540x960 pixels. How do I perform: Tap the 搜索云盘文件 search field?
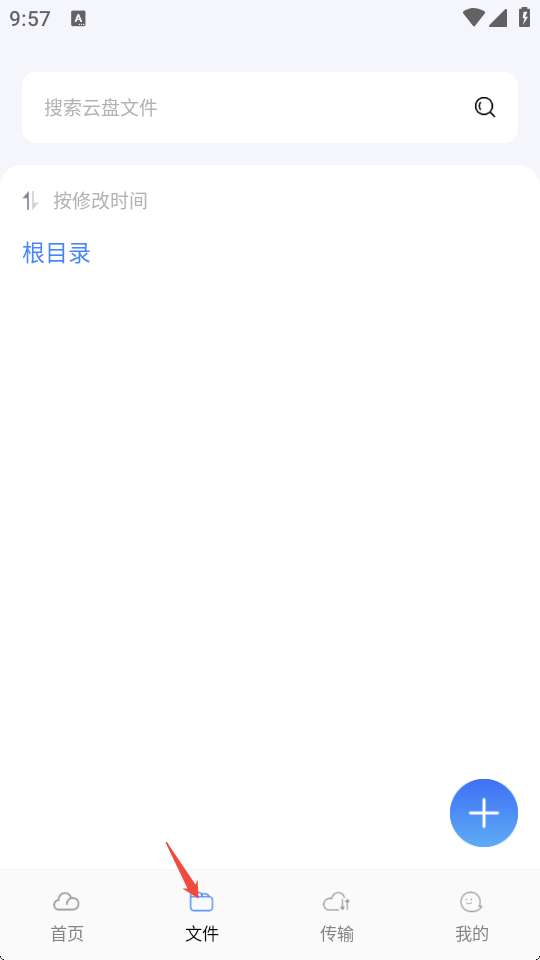(269, 108)
